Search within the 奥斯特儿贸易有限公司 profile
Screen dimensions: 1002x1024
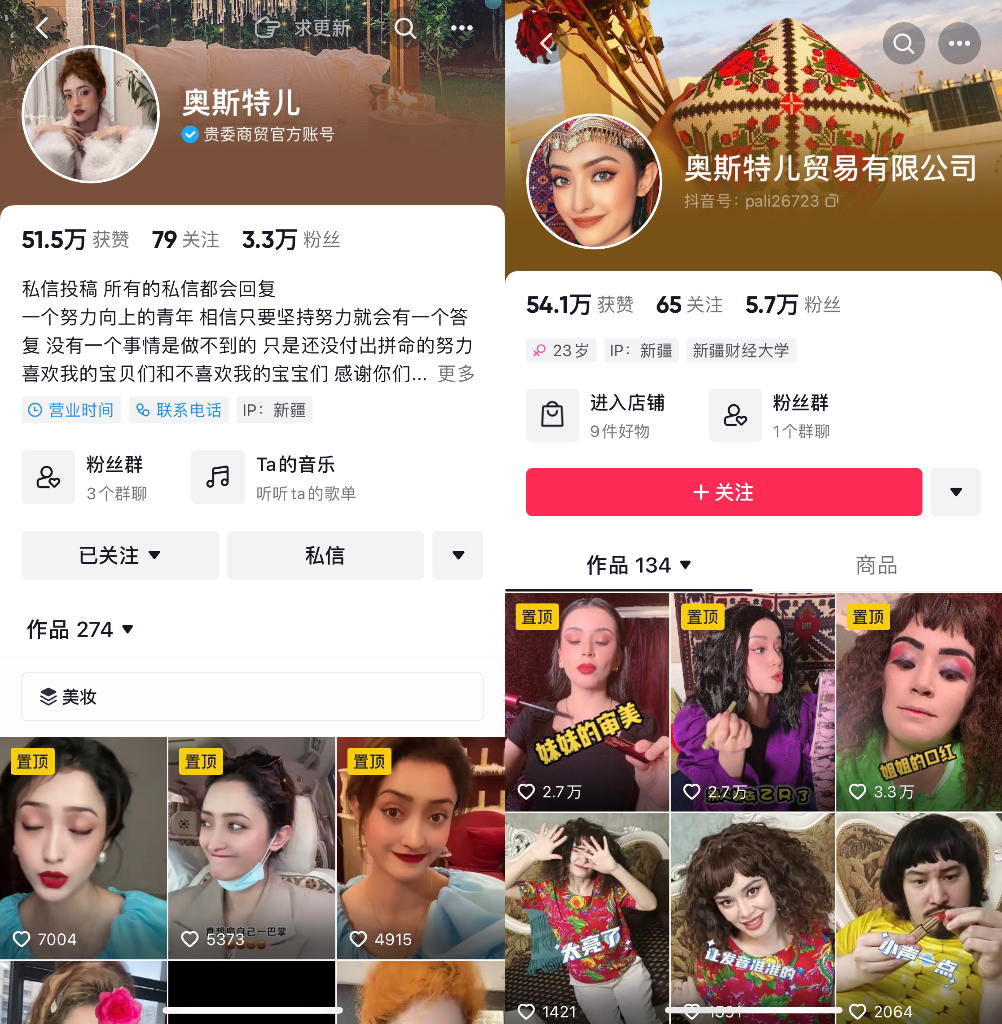903,44
